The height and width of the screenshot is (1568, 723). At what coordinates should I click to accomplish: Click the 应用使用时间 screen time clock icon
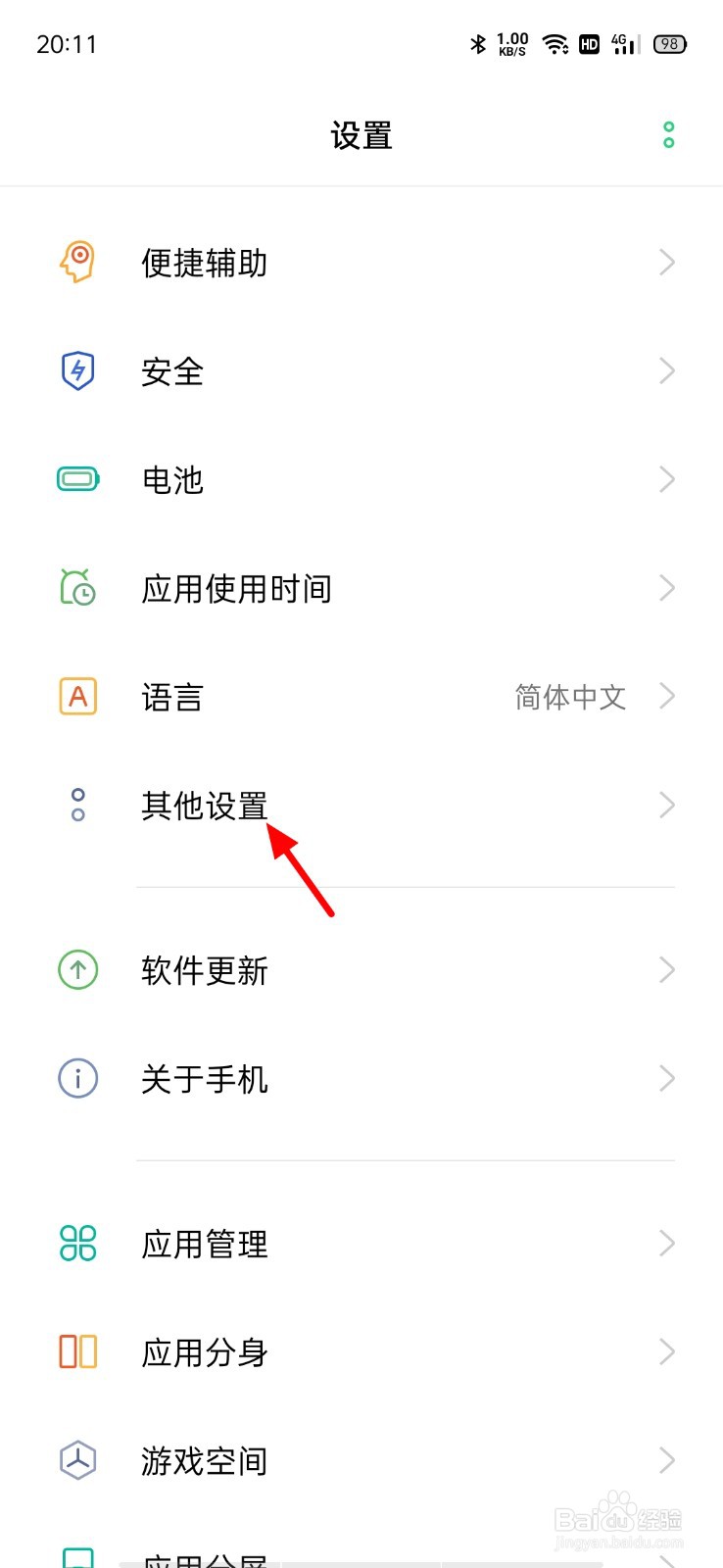coord(77,588)
